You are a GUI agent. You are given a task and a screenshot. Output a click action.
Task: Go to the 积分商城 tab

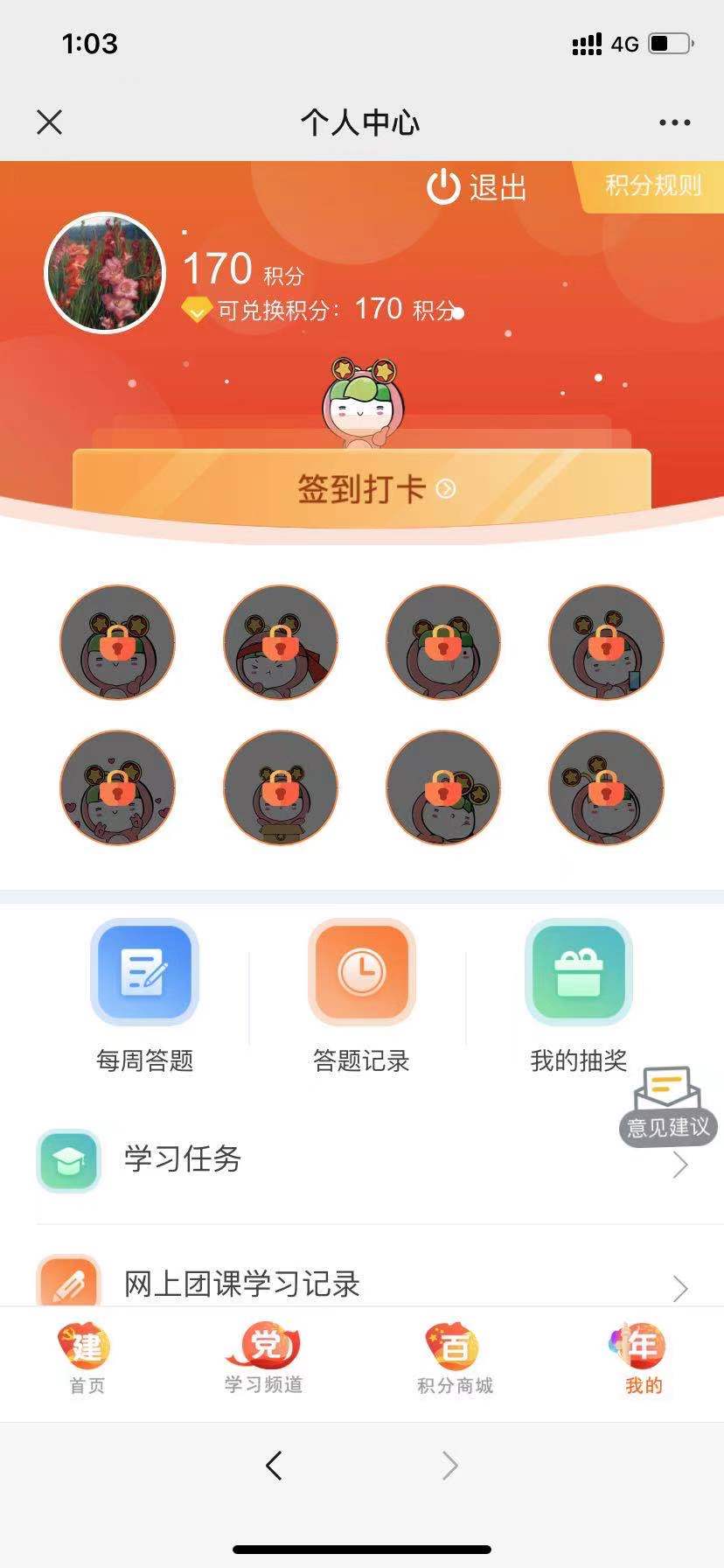(x=455, y=1359)
